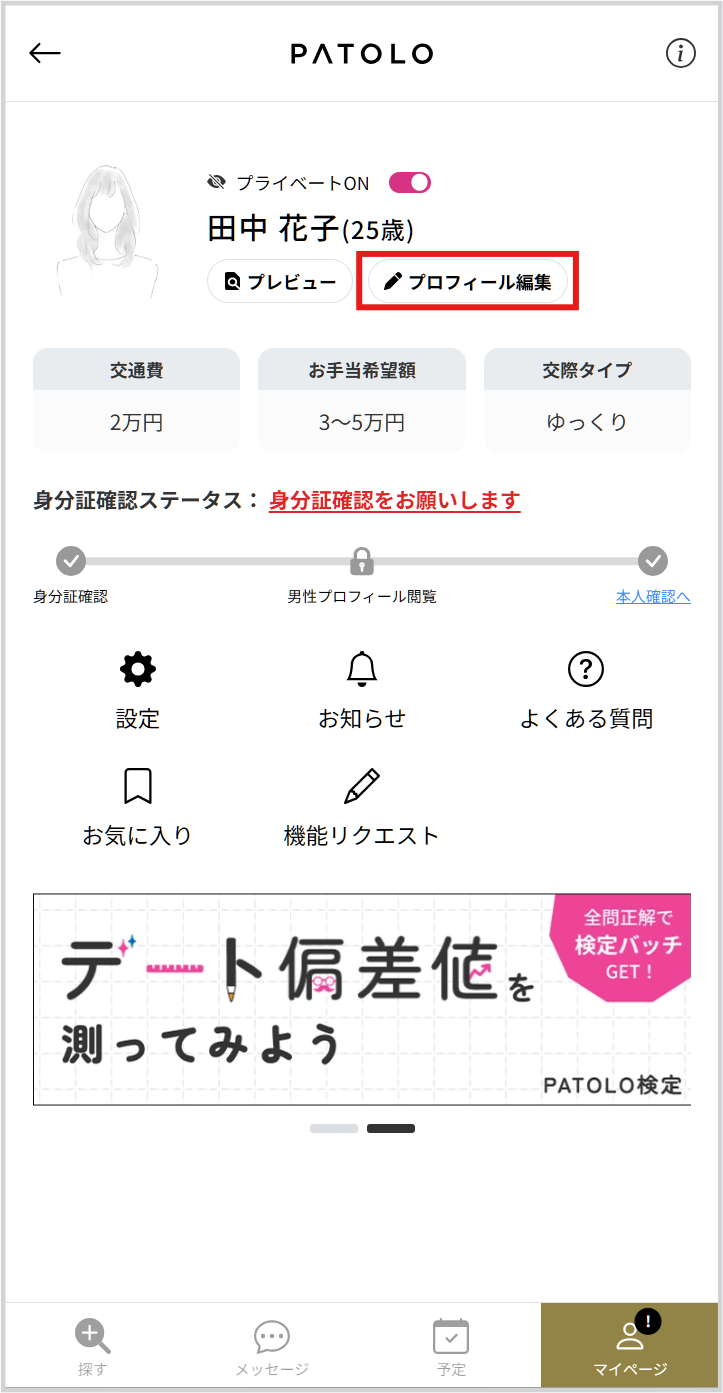
Task: Follow the 本人確認へ link
Action: pyautogui.click(x=653, y=596)
